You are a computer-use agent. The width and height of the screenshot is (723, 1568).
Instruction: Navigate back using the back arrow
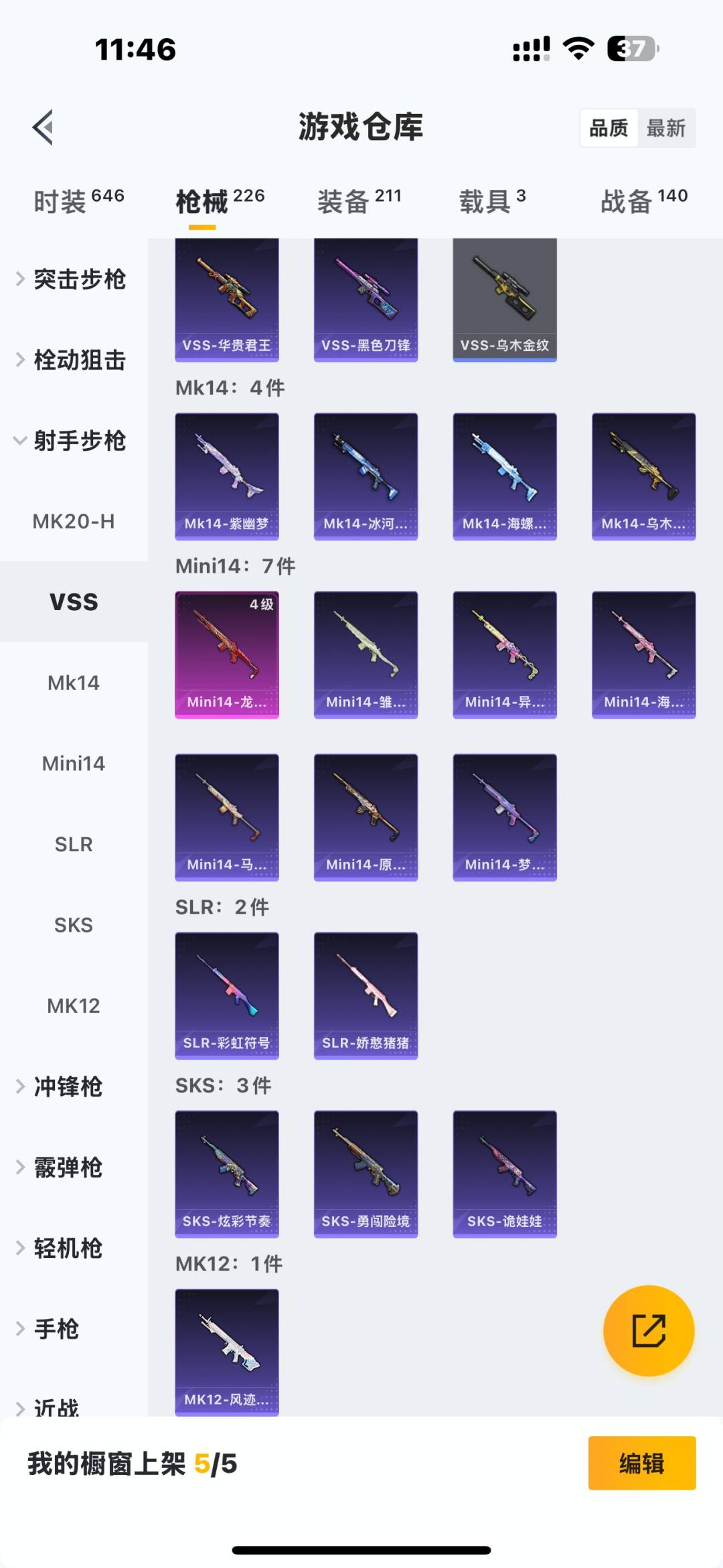pyautogui.click(x=42, y=127)
